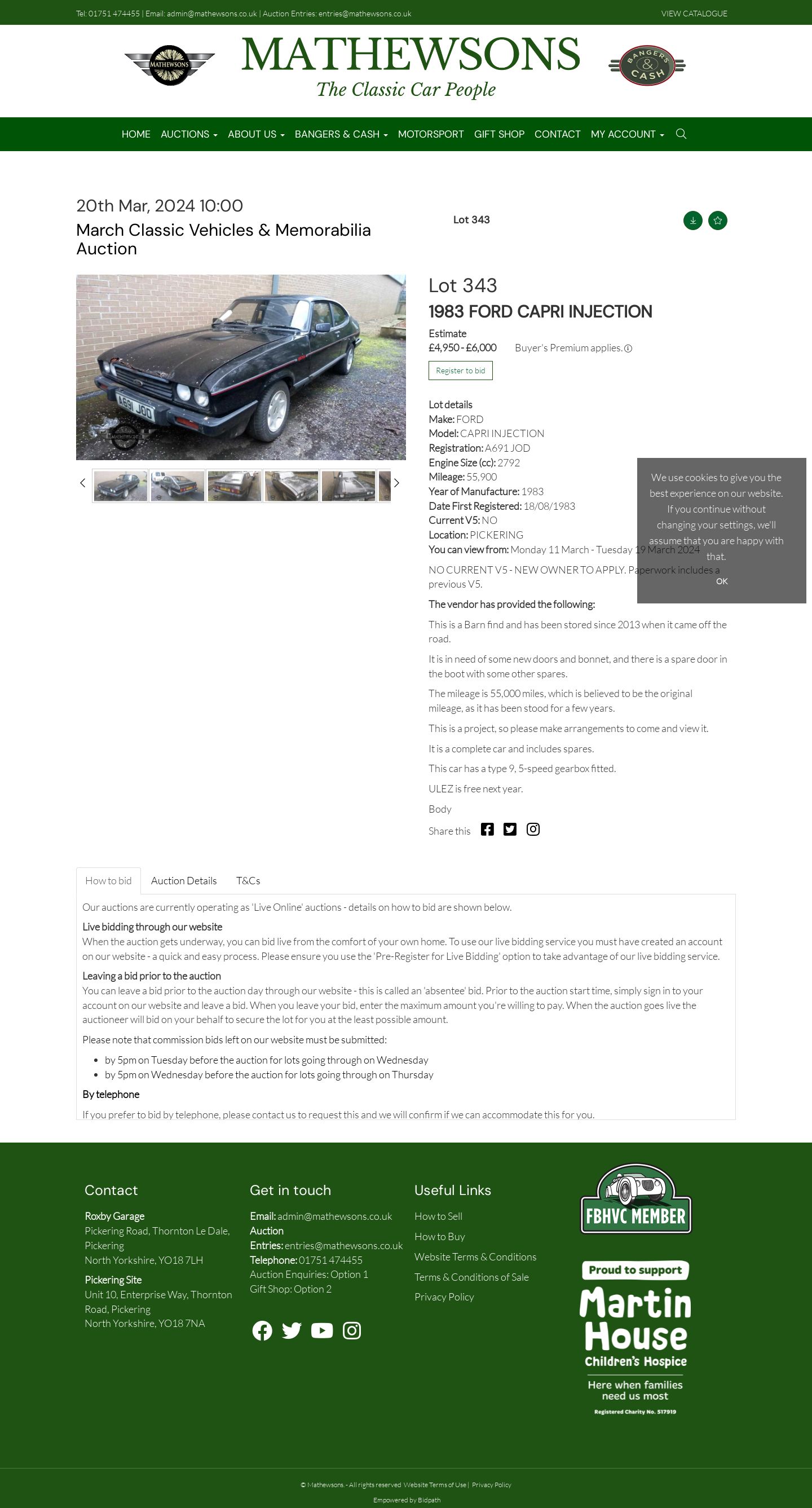
Task: Add Lot 343 to favourites with the star icon
Action: 718,221
